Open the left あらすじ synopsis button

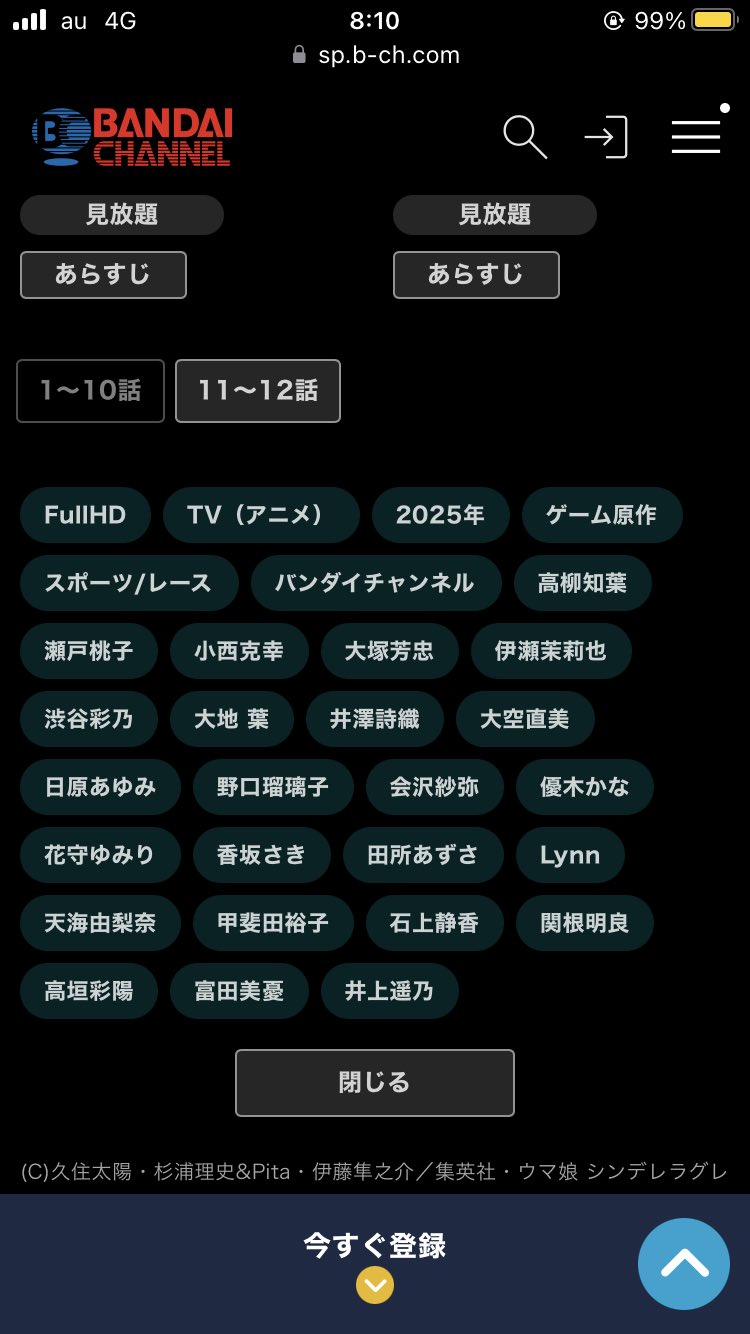(103, 275)
